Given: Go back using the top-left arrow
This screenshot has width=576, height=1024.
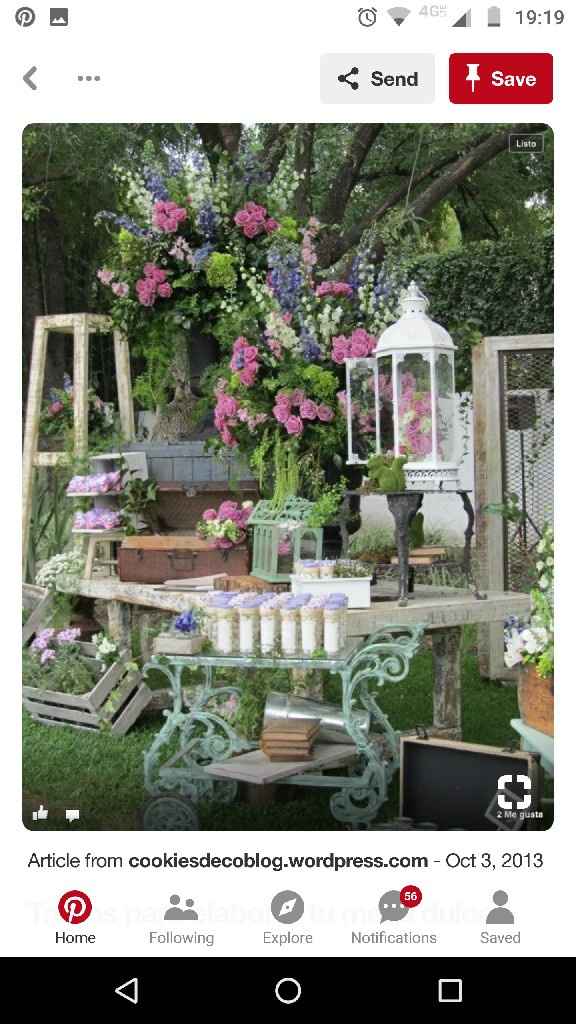Looking at the screenshot, I should pos(30,78).
